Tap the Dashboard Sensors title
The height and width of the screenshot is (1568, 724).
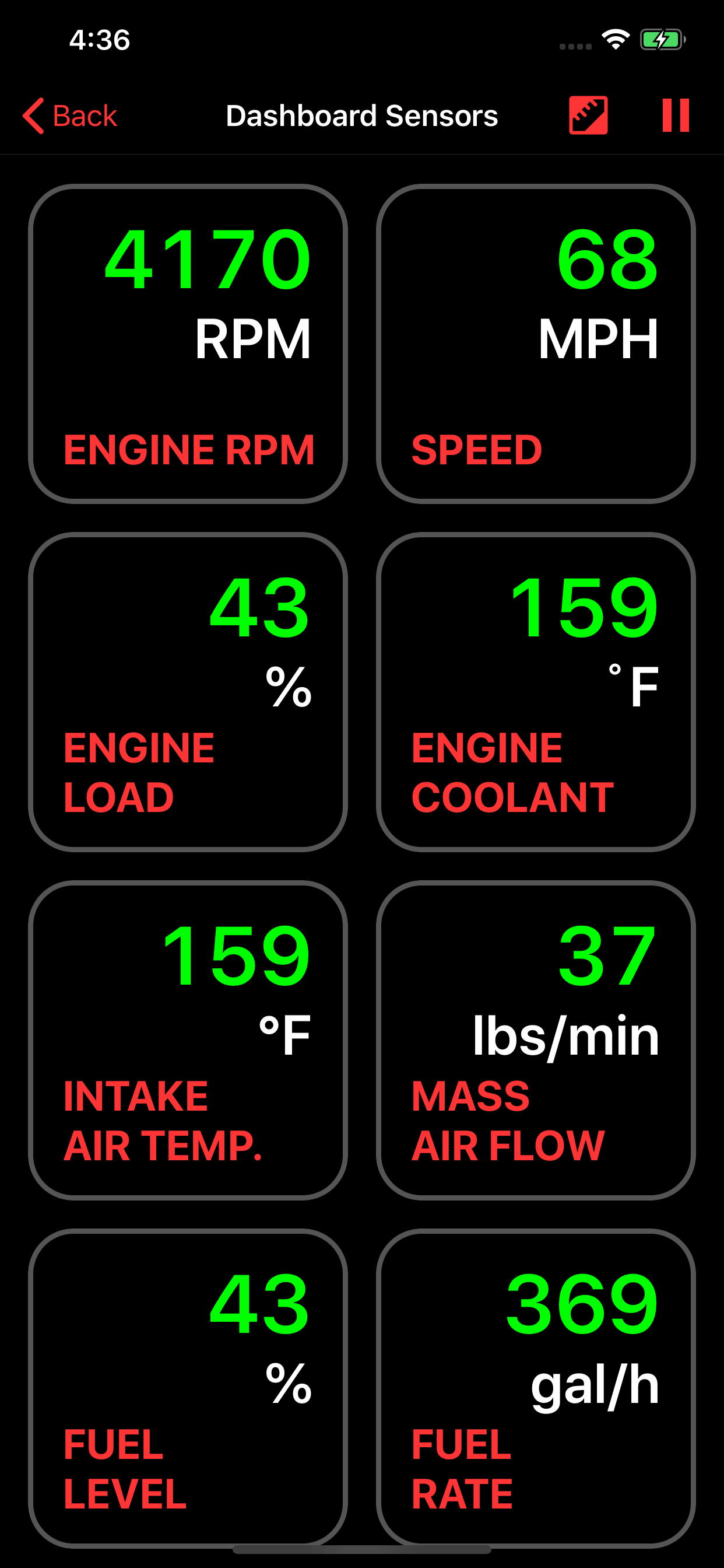pyautogui.click(x=361, y=114)
